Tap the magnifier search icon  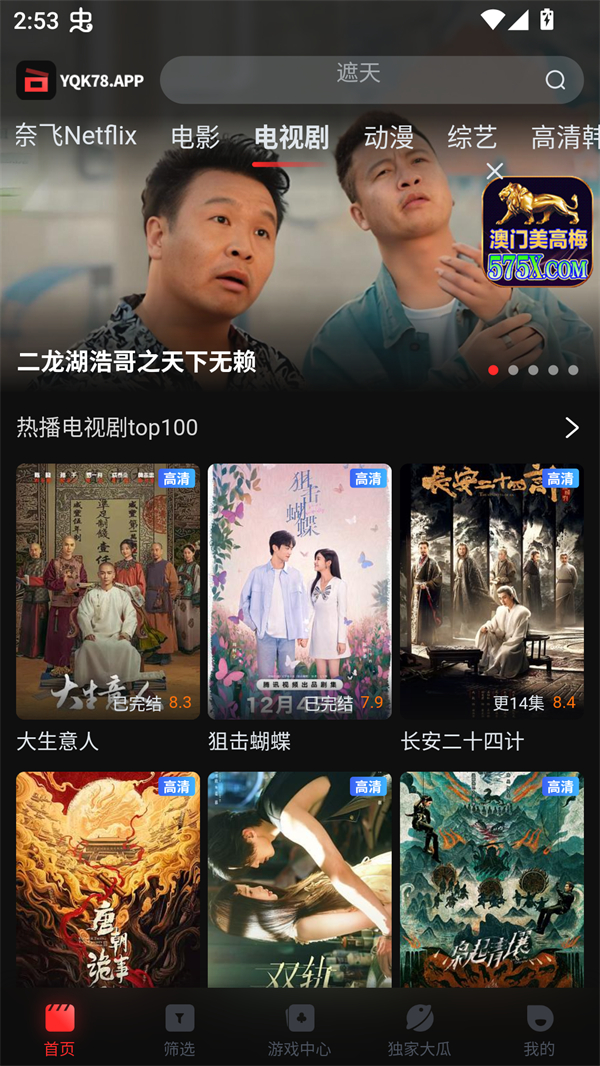pyautogui.click(x=555, y=81)
